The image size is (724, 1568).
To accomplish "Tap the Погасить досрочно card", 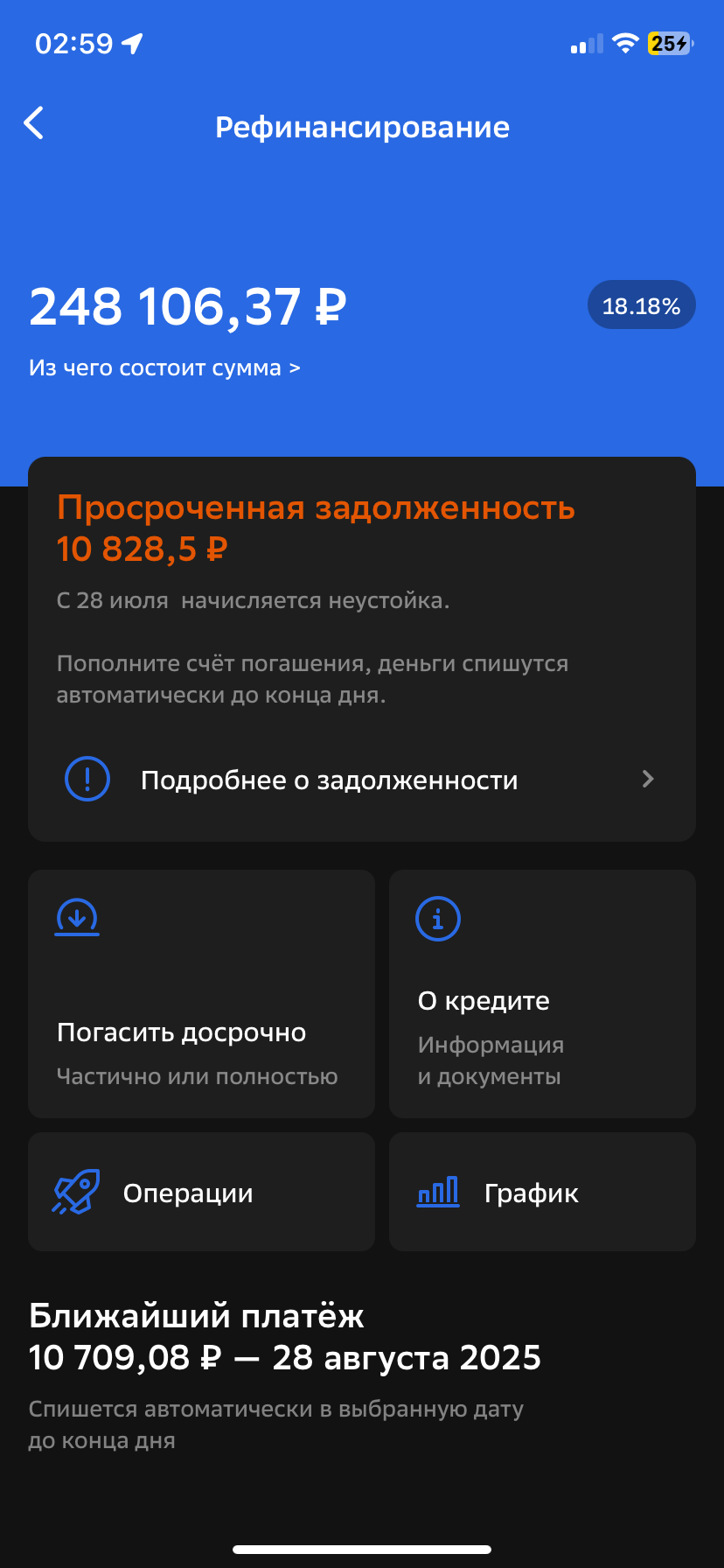I will tap(201, 994).
